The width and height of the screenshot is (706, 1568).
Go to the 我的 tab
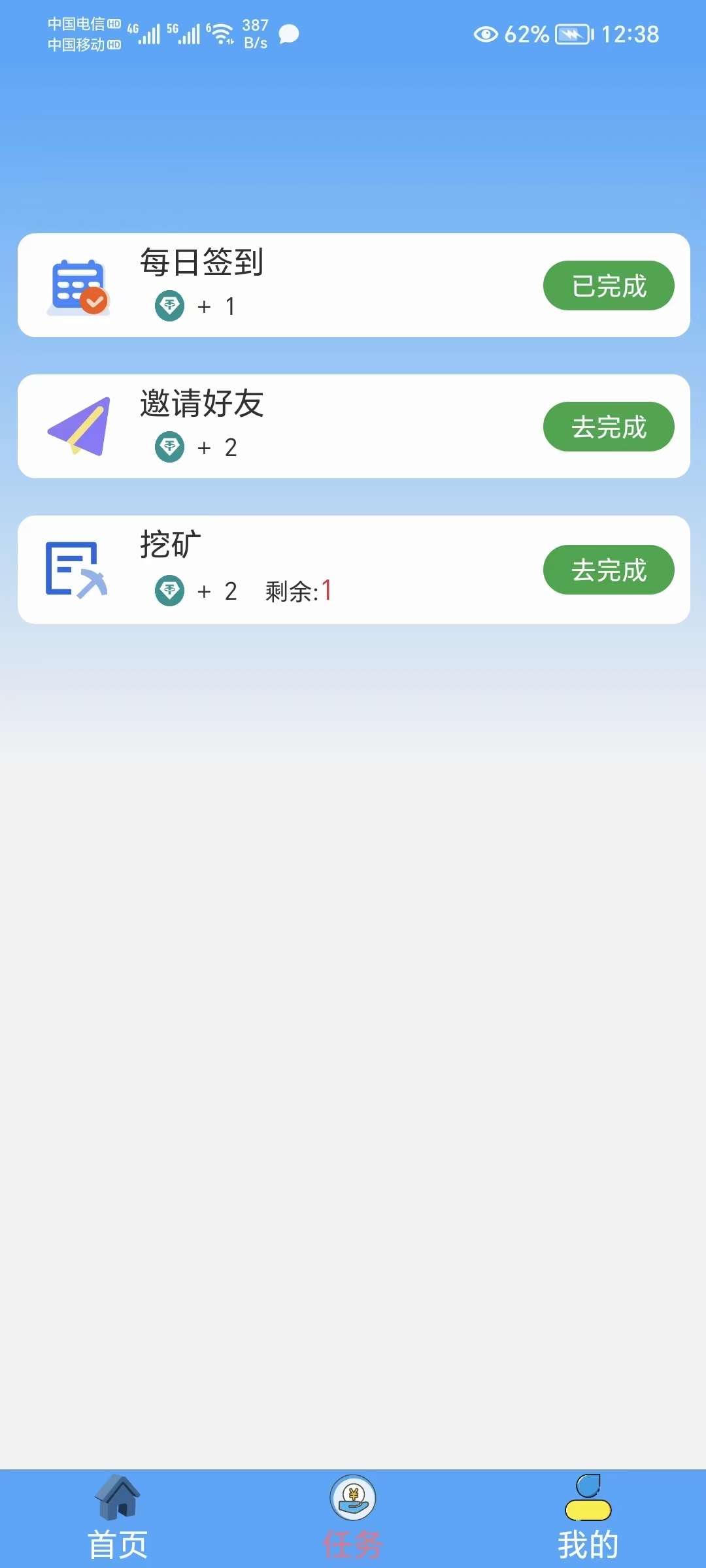point(588,1518)
